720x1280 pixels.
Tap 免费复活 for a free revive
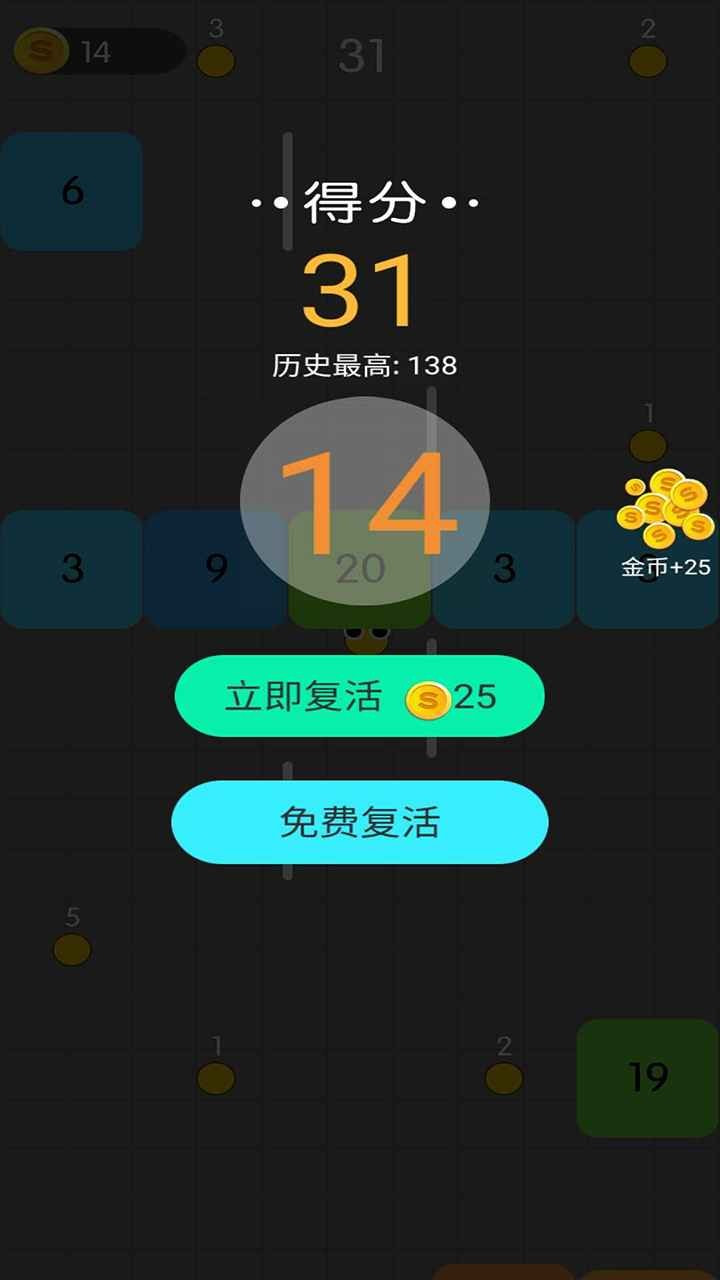pyautogui.click(x=359, y=822)
